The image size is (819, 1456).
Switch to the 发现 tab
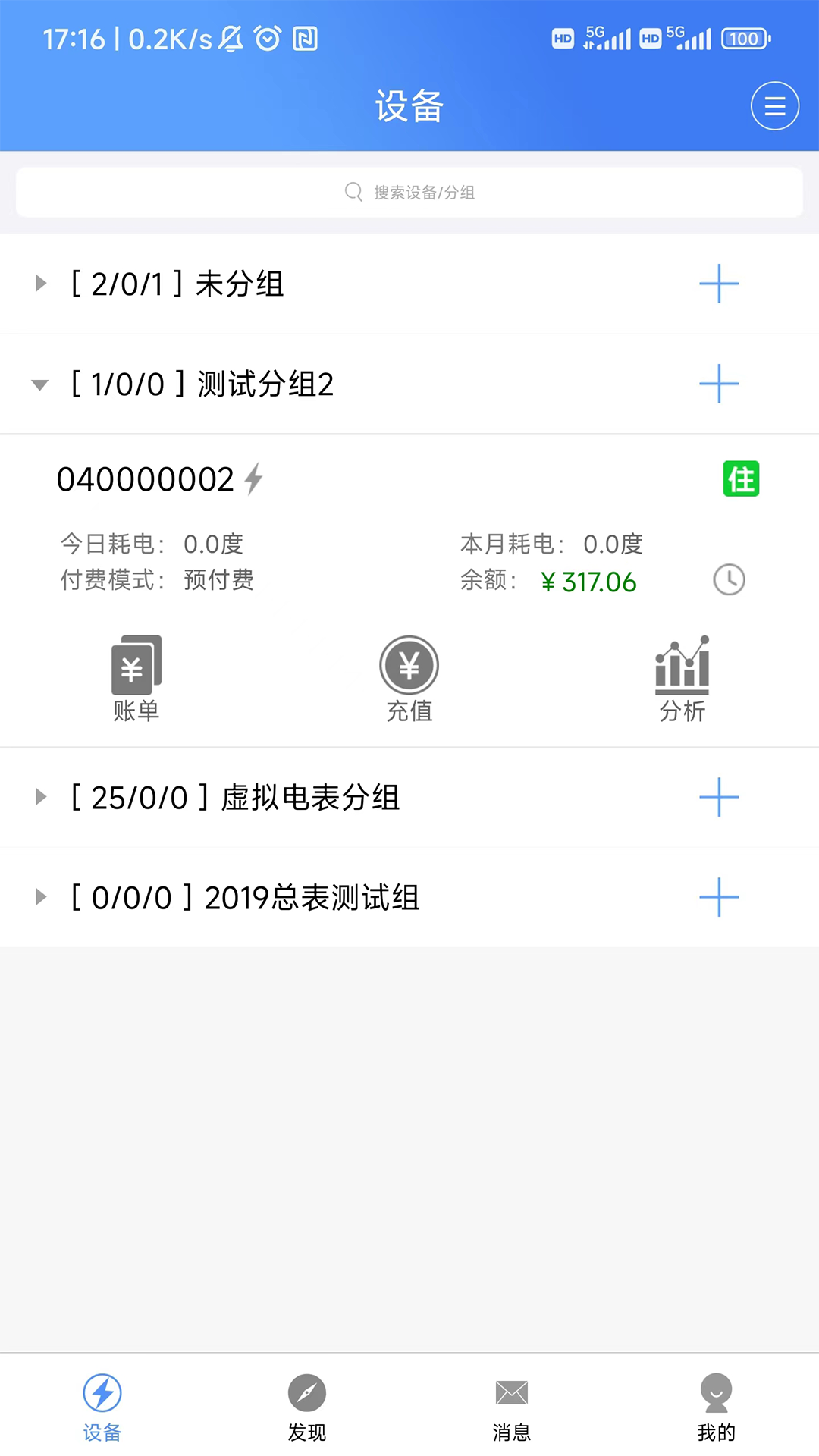[306, 1408]
